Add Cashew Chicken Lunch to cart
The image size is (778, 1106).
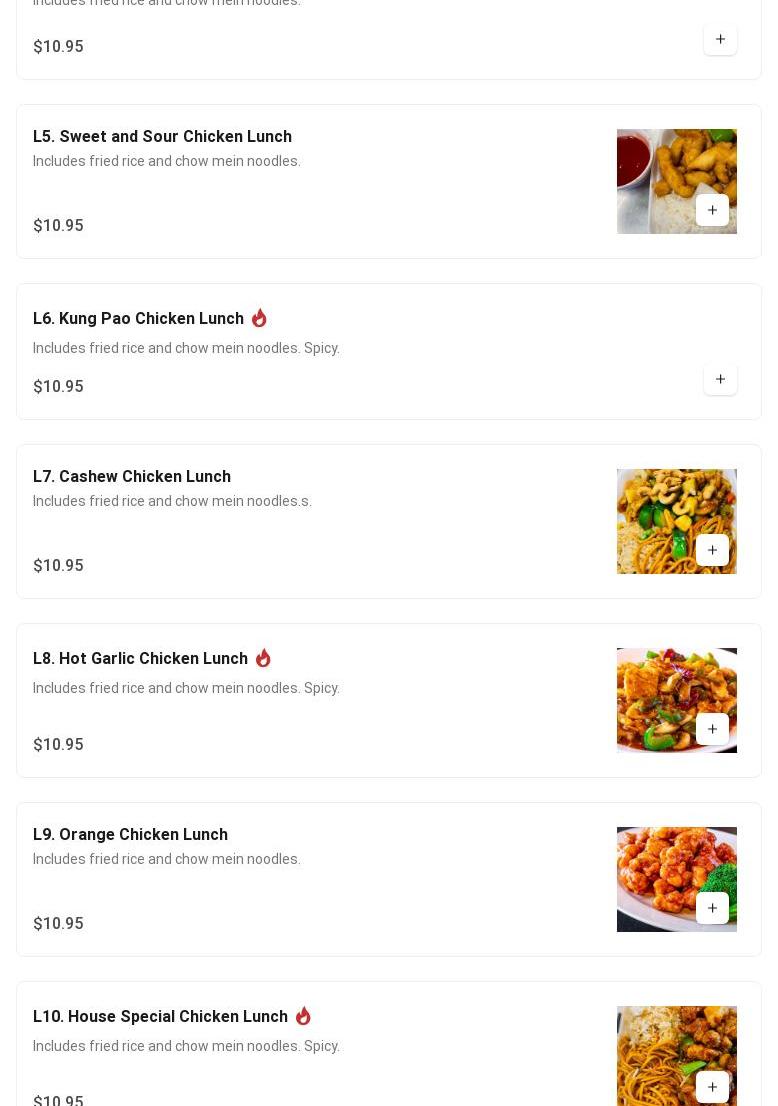click(x=712, y=550)
